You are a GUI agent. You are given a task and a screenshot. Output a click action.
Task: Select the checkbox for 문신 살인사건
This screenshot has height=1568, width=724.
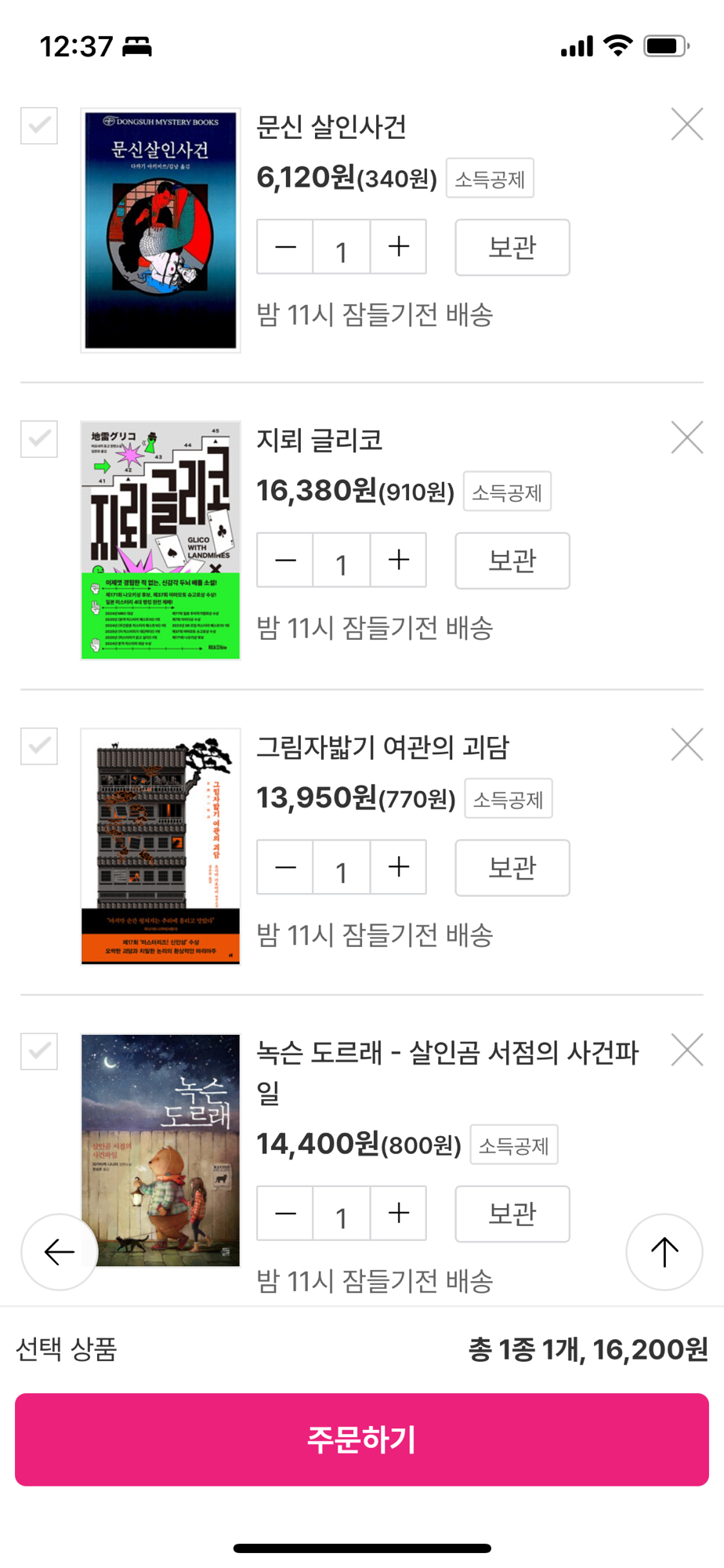39,125
